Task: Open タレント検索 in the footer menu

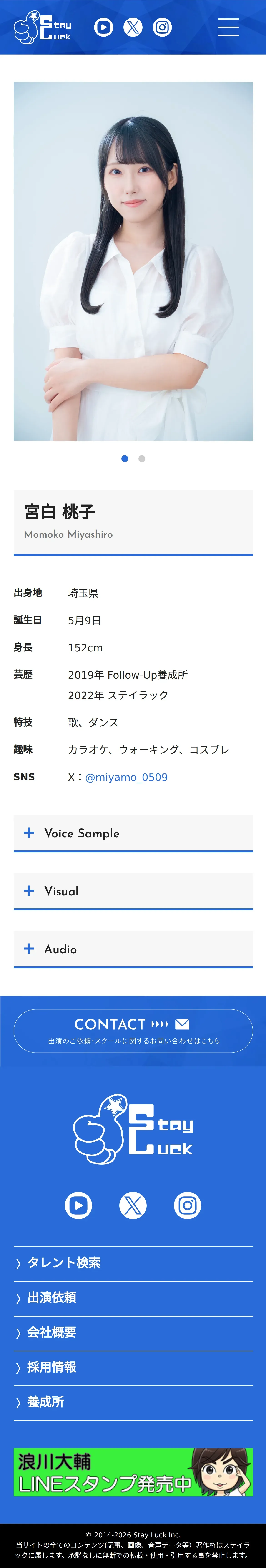Action: [64, 1263]
